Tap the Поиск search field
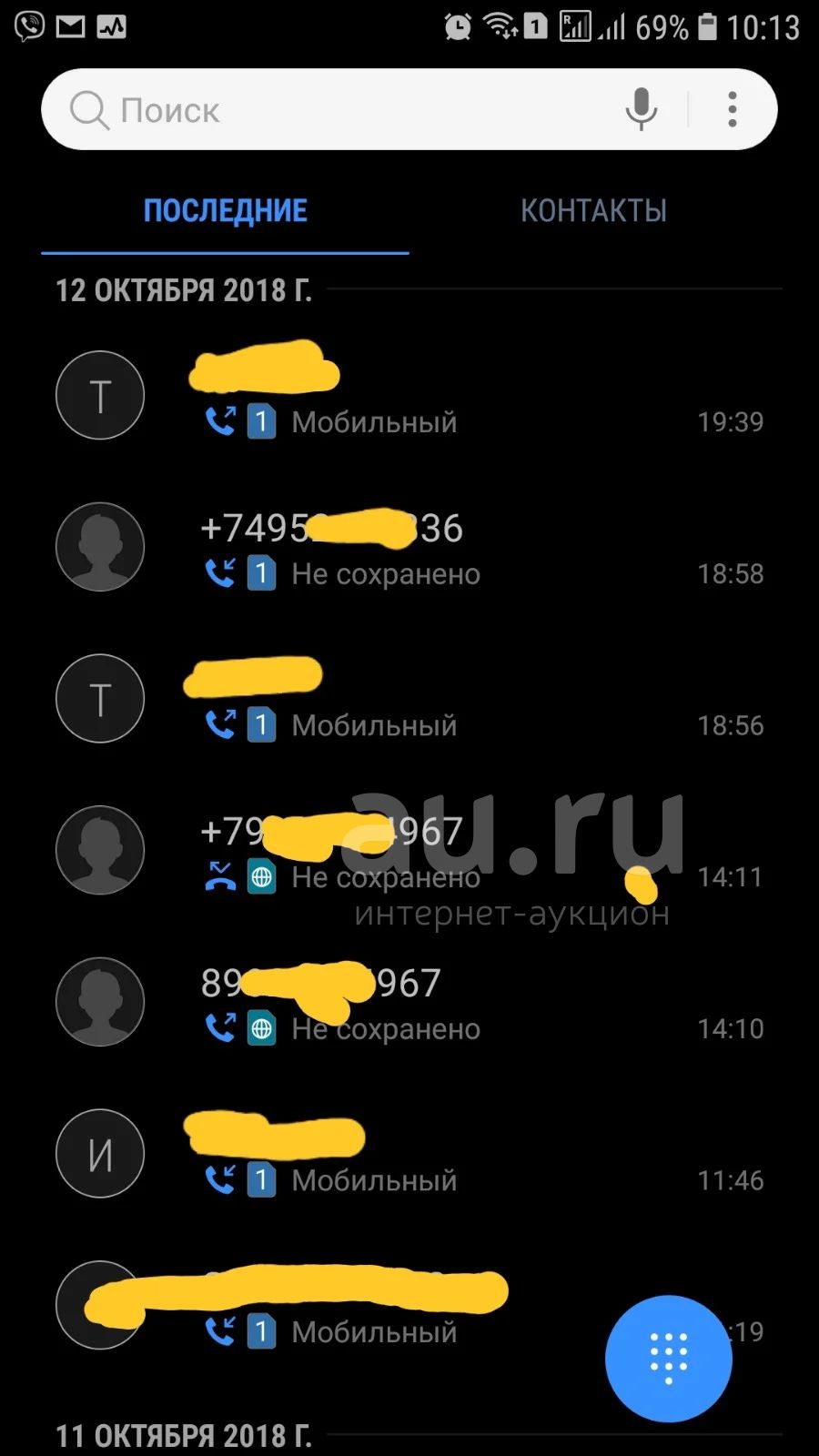Screen dimensions: 819x1456 coord(346,110)
